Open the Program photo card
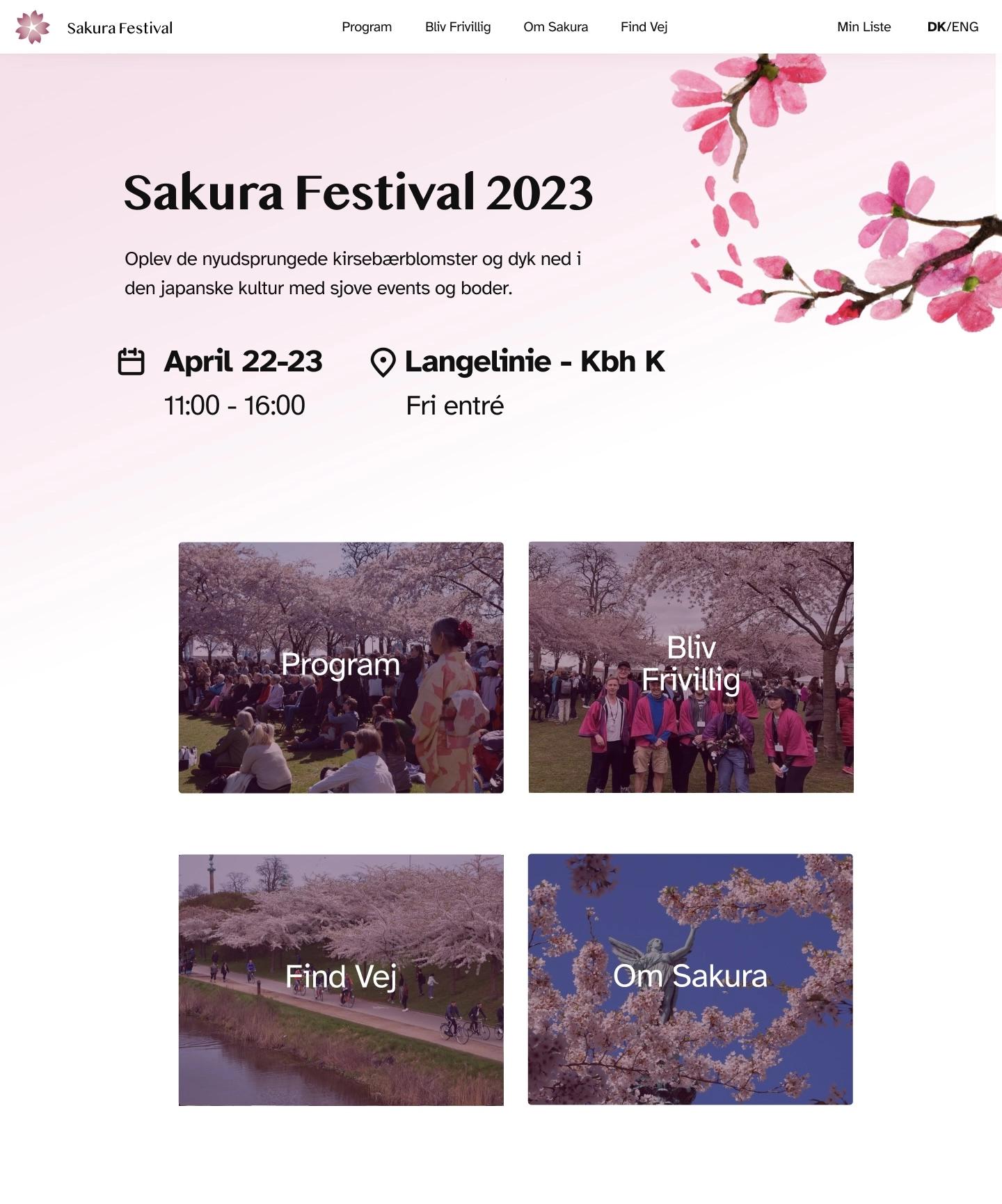Viewport: 1002px width, 1204px height. pos(341,667)
